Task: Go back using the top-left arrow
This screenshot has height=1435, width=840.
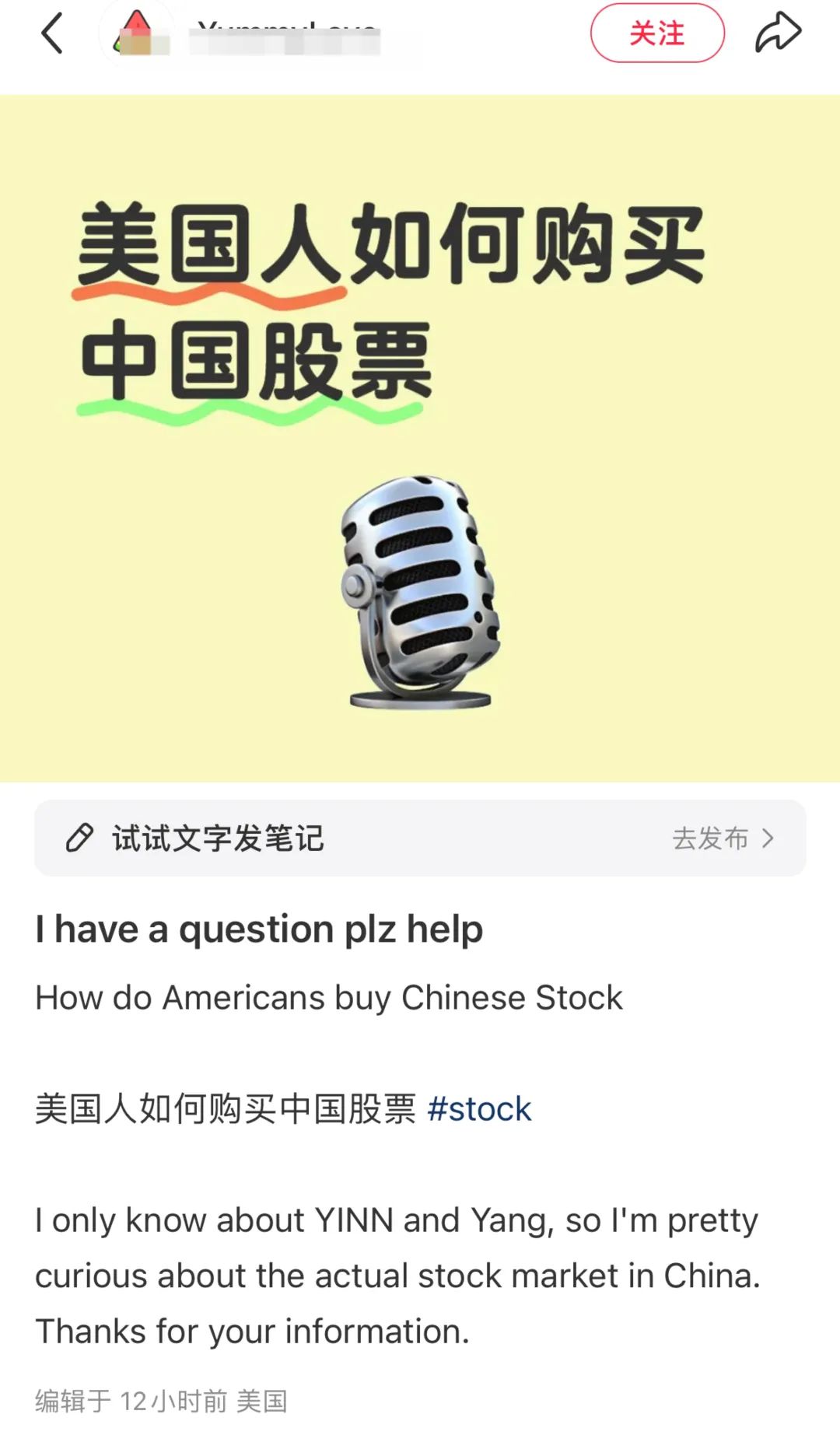Action: click(51, 33)
